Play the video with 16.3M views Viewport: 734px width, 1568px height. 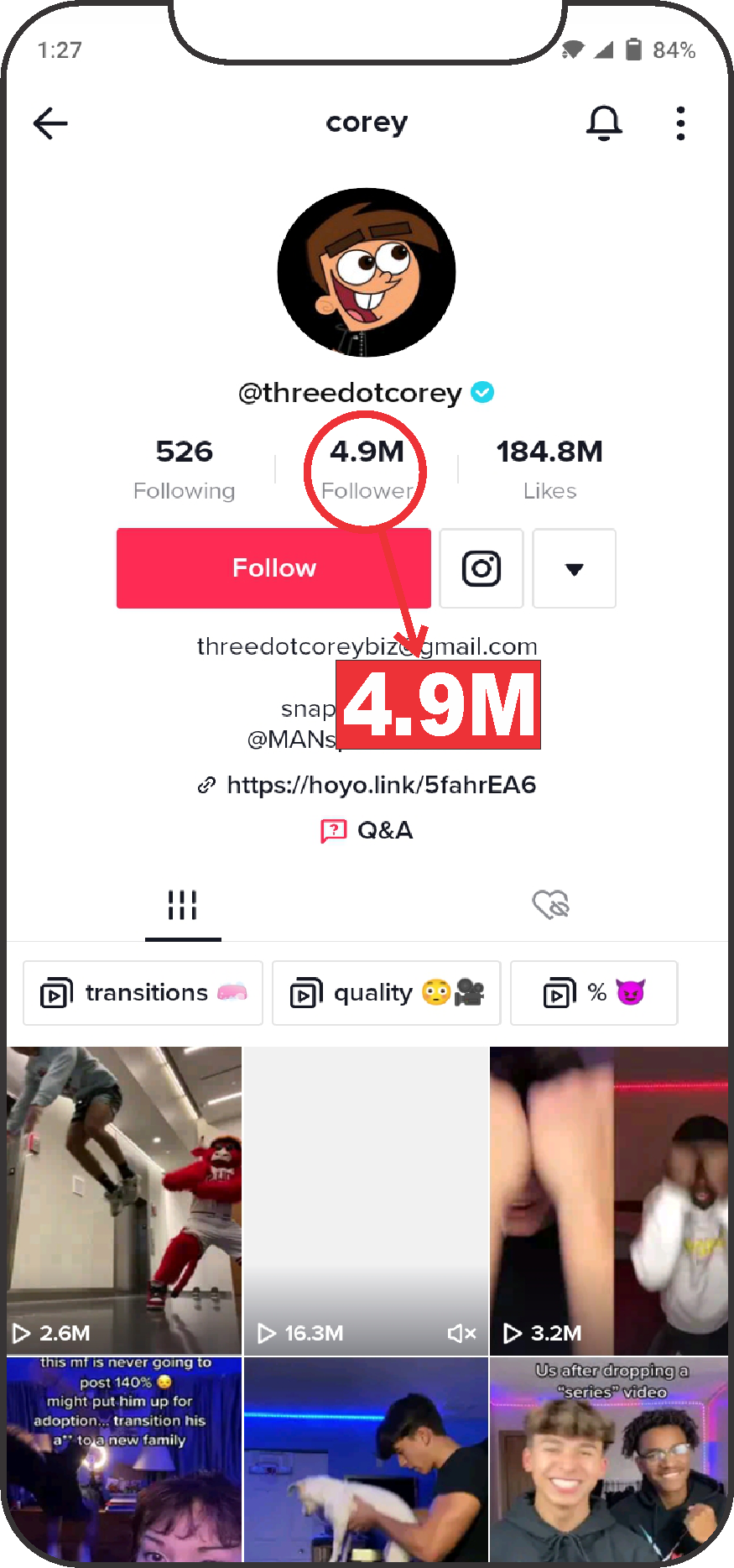pos(366,1200)
